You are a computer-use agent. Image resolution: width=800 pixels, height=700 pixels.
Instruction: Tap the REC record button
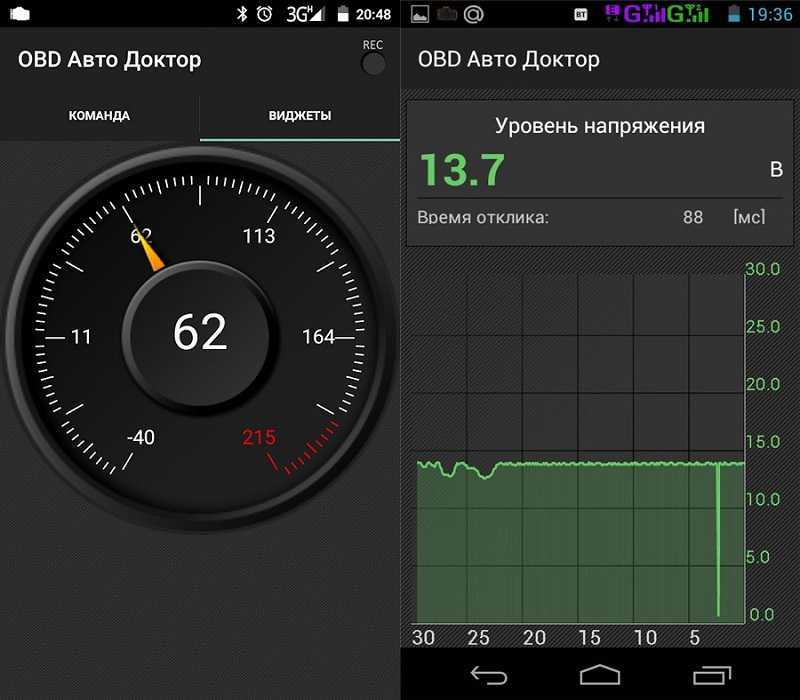coord(373,63)
